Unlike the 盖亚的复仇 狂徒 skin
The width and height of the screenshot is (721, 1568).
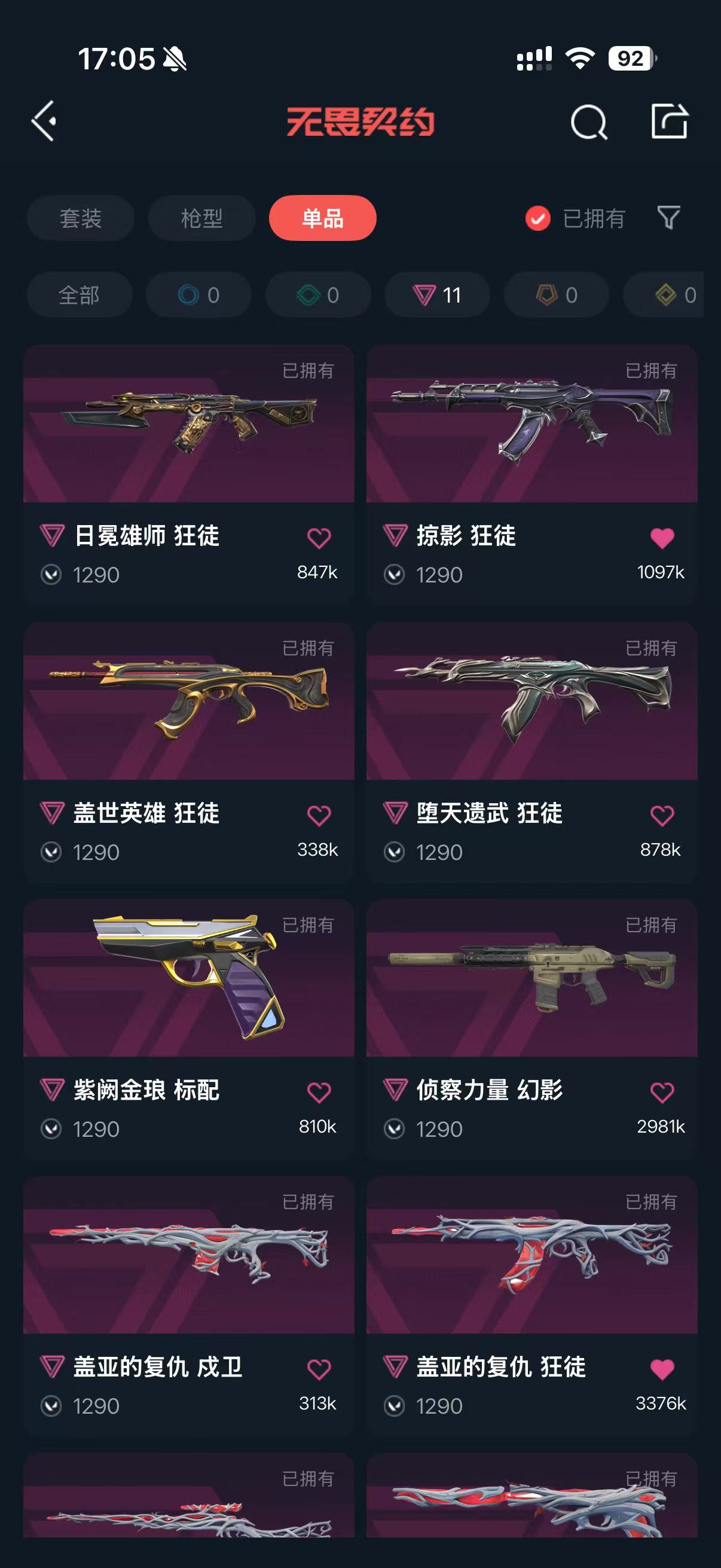tap(662, 1369)
